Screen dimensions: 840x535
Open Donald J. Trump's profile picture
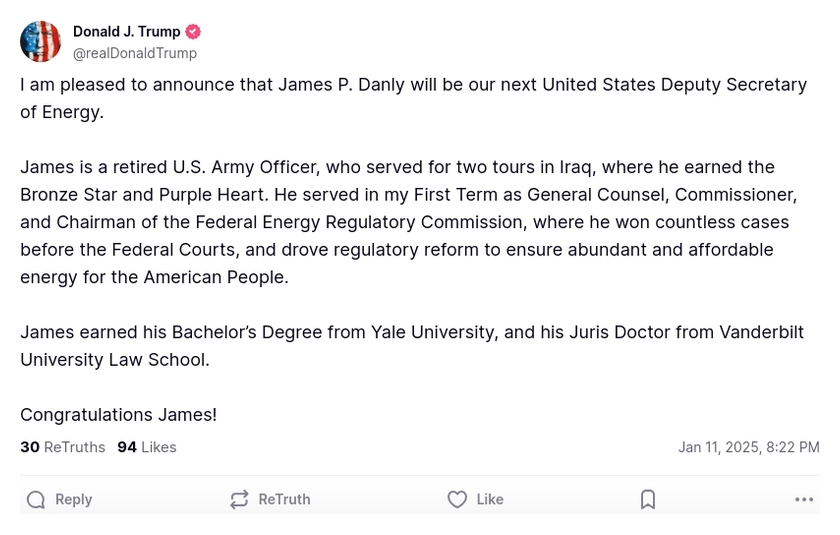(x=40, y=42)
